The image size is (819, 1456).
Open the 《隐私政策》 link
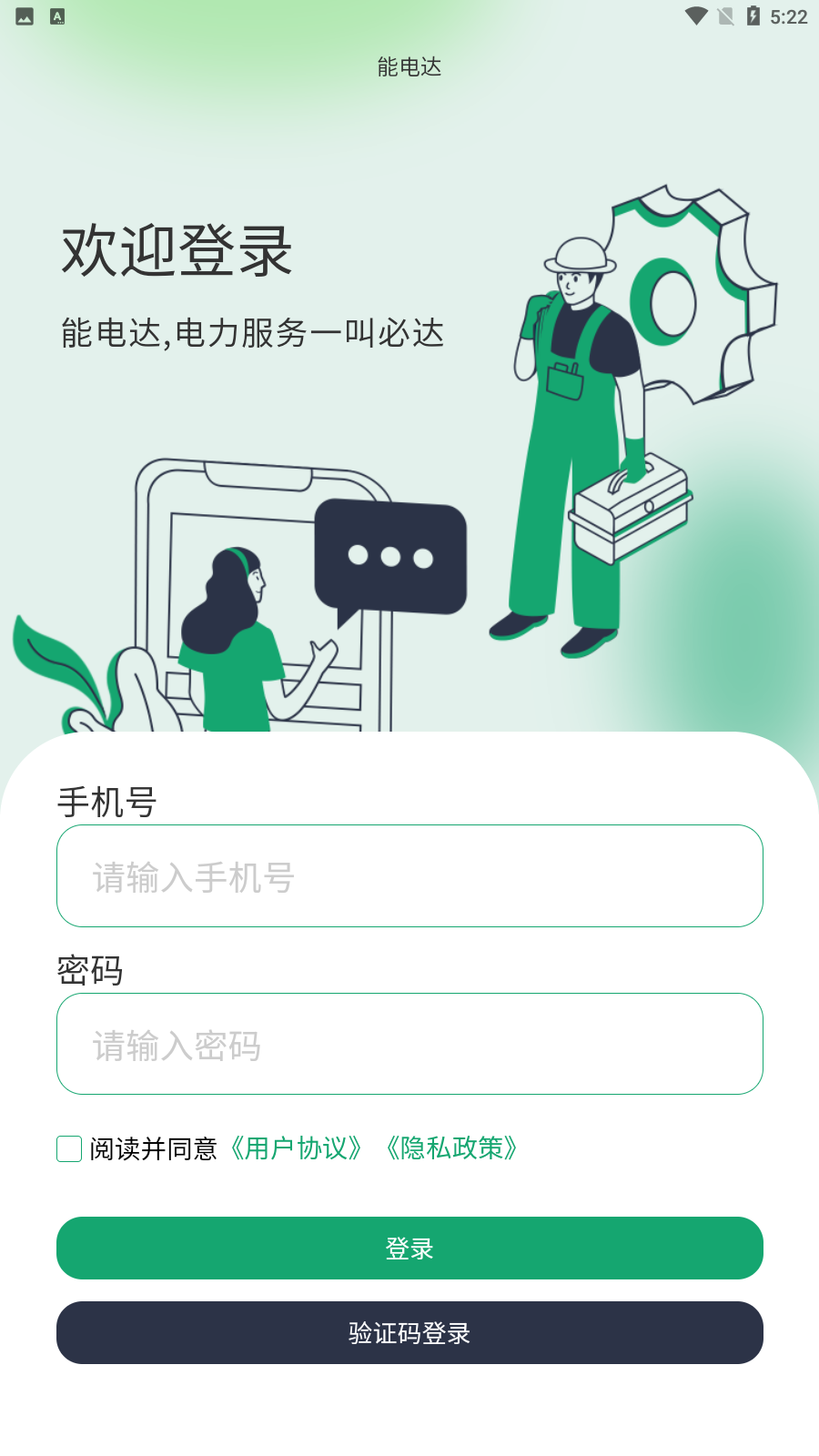[x=452, y=1148]
